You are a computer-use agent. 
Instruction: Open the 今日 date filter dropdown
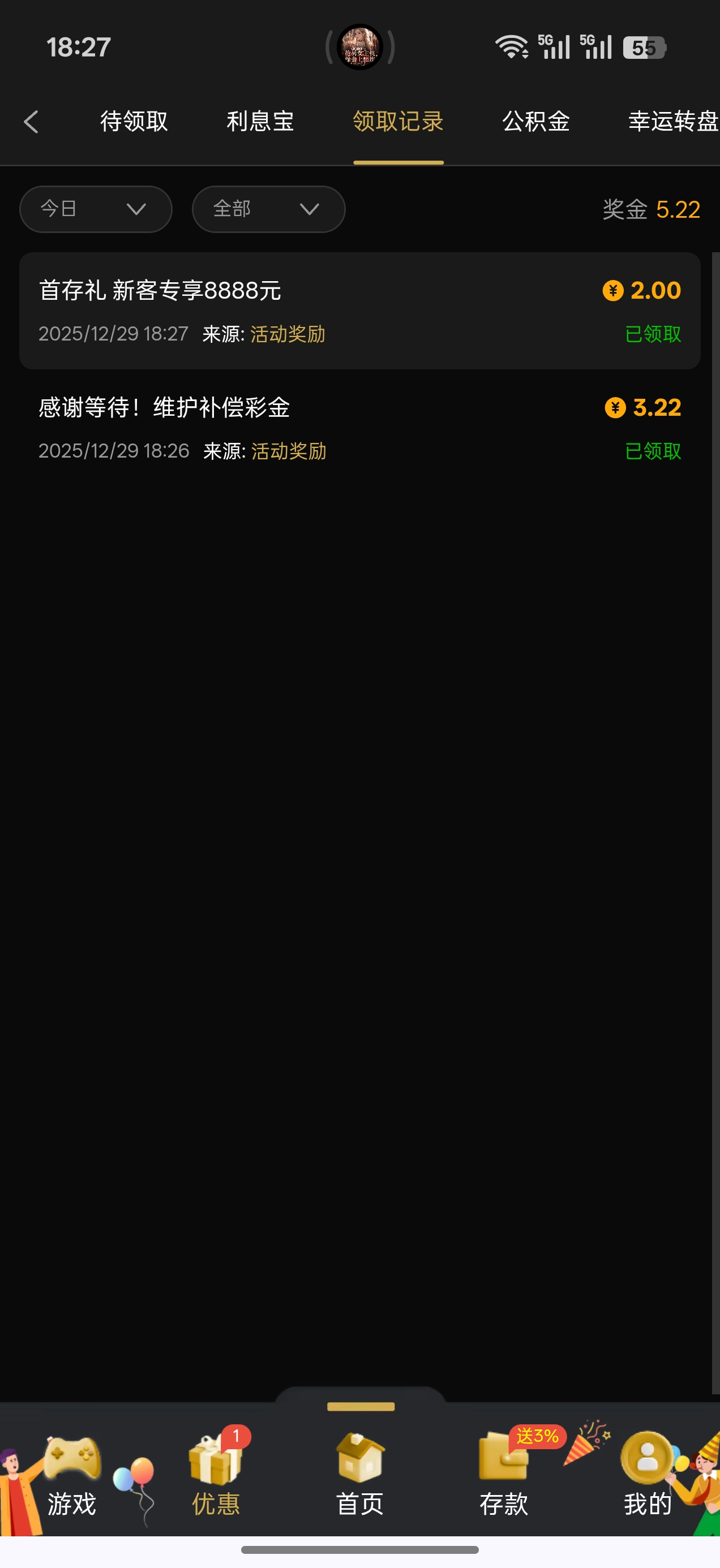[96, 209]
